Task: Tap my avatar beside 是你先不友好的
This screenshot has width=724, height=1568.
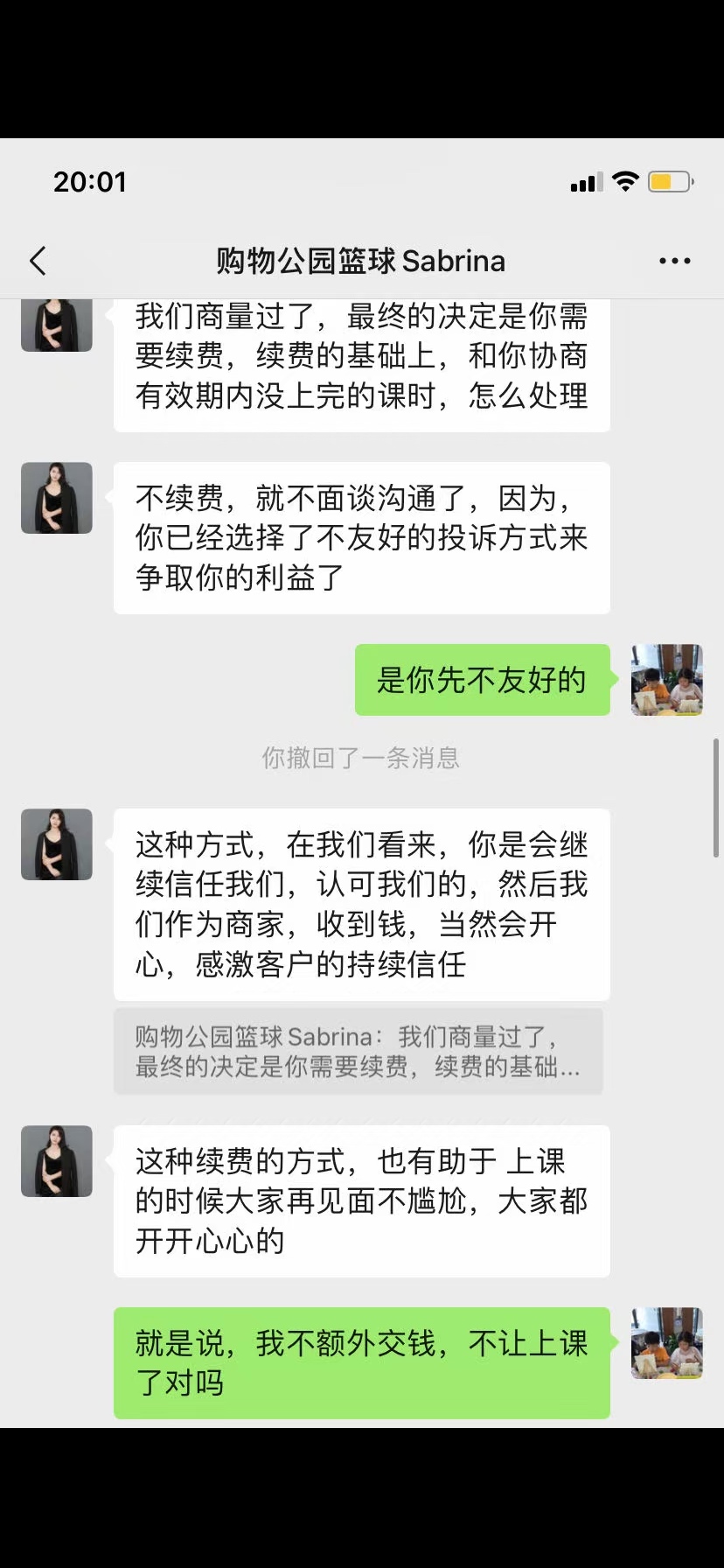Action: (x=666, y=680)
